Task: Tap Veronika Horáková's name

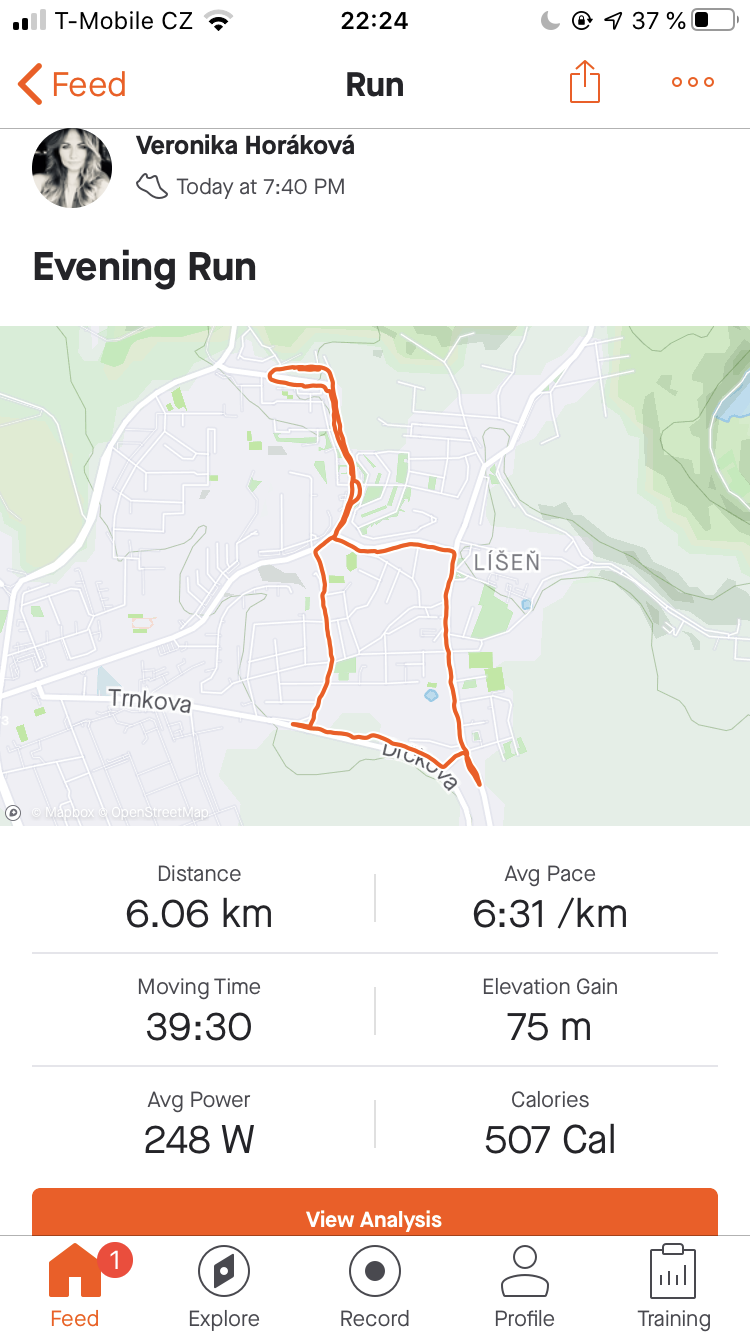Action: pos(245,145)
